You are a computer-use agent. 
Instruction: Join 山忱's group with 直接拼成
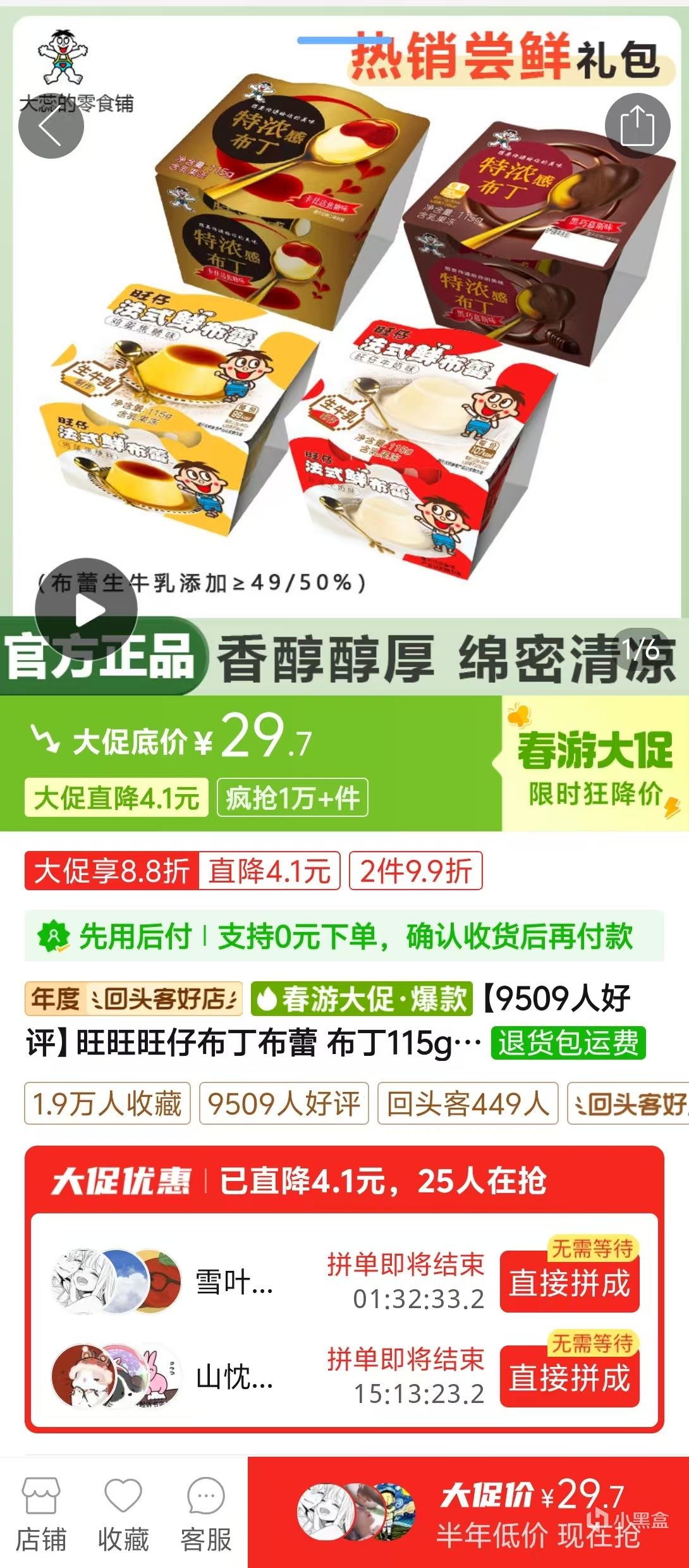[570, 1378]
